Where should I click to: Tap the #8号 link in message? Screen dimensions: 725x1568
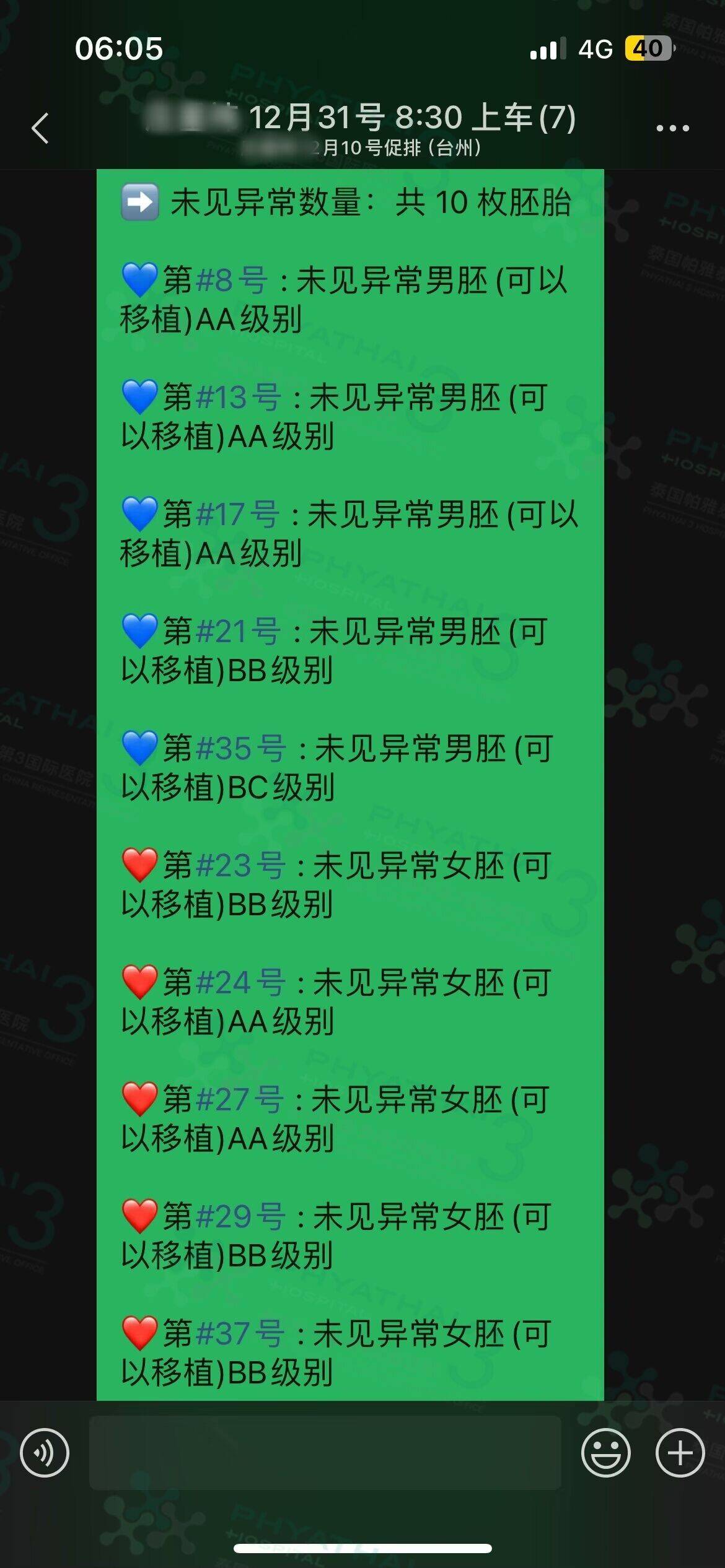[232, 280]
